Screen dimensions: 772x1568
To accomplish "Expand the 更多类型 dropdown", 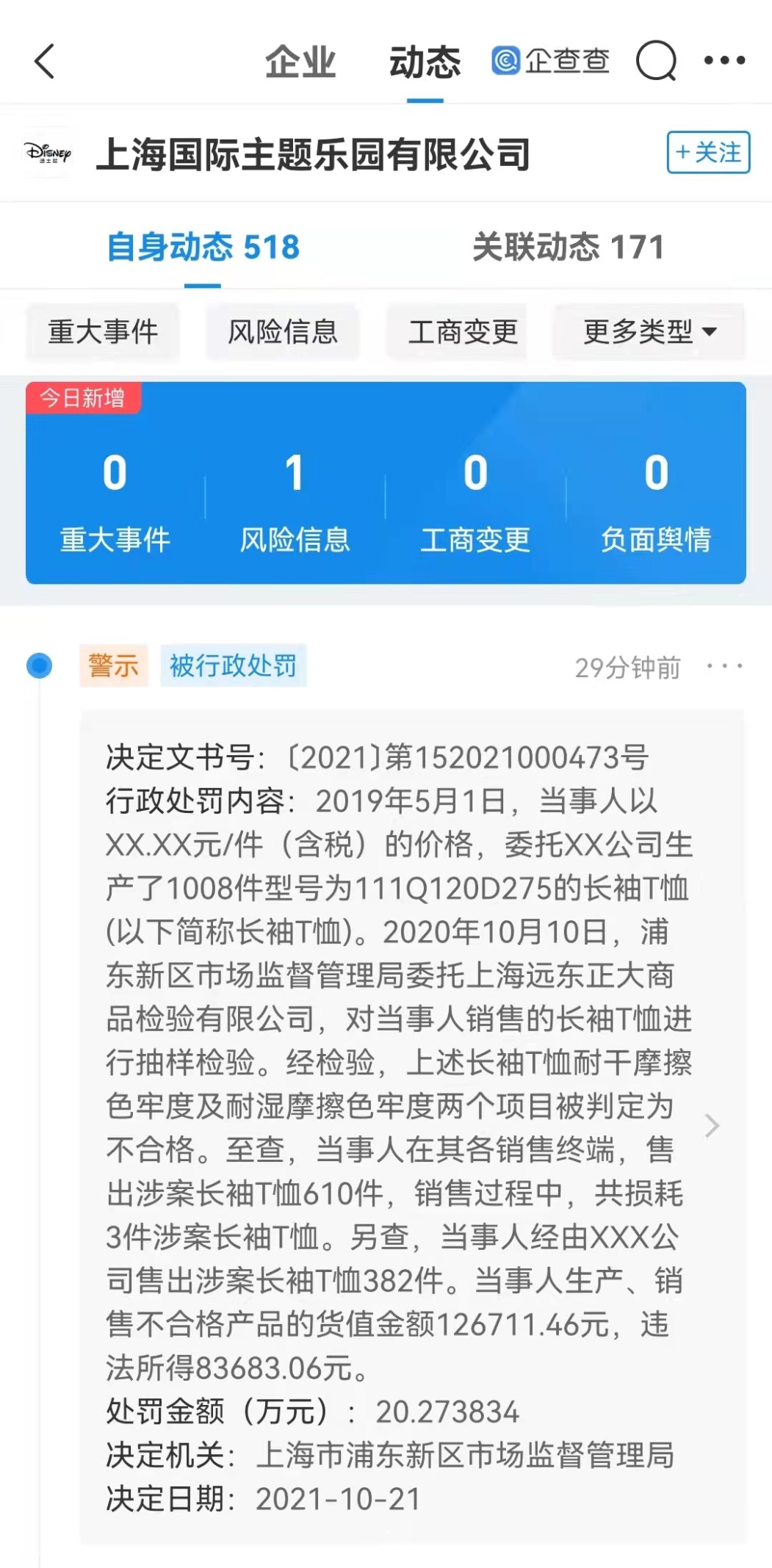I will pyautogui.click(x=649, y=332).
